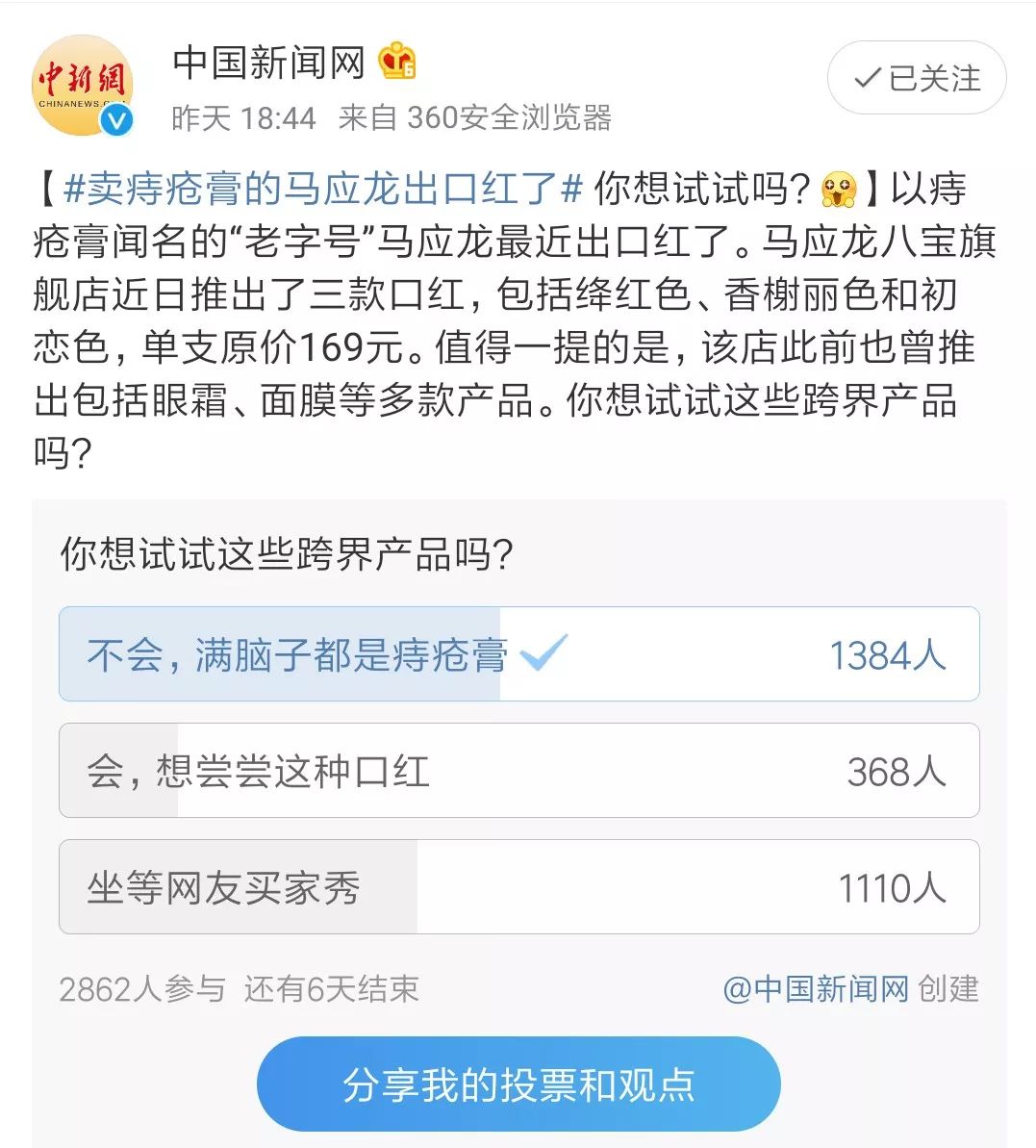
Task: Select poll option 会，想尝尝这种口红
Action: click(x=519, y=771)
